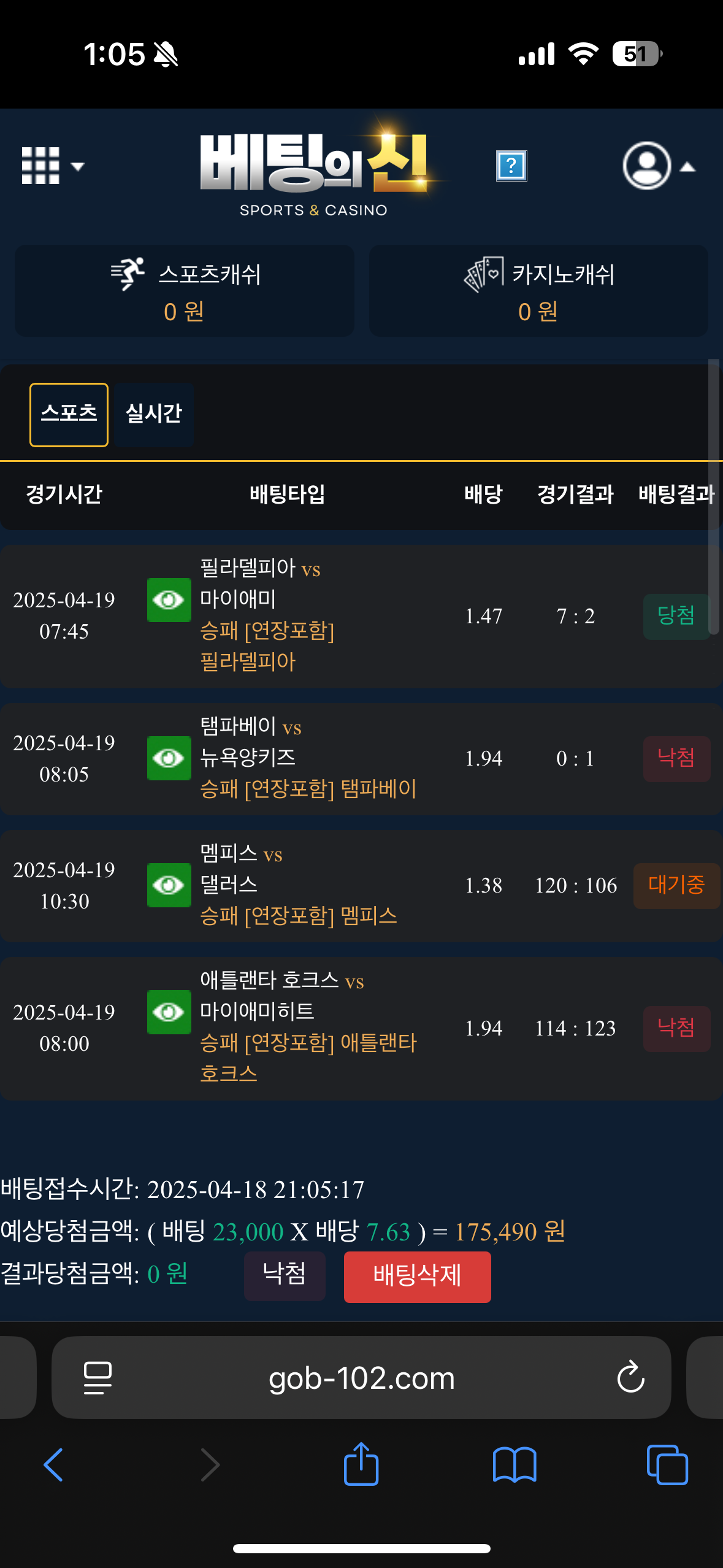Expand the user profile menu

point(658,166)
